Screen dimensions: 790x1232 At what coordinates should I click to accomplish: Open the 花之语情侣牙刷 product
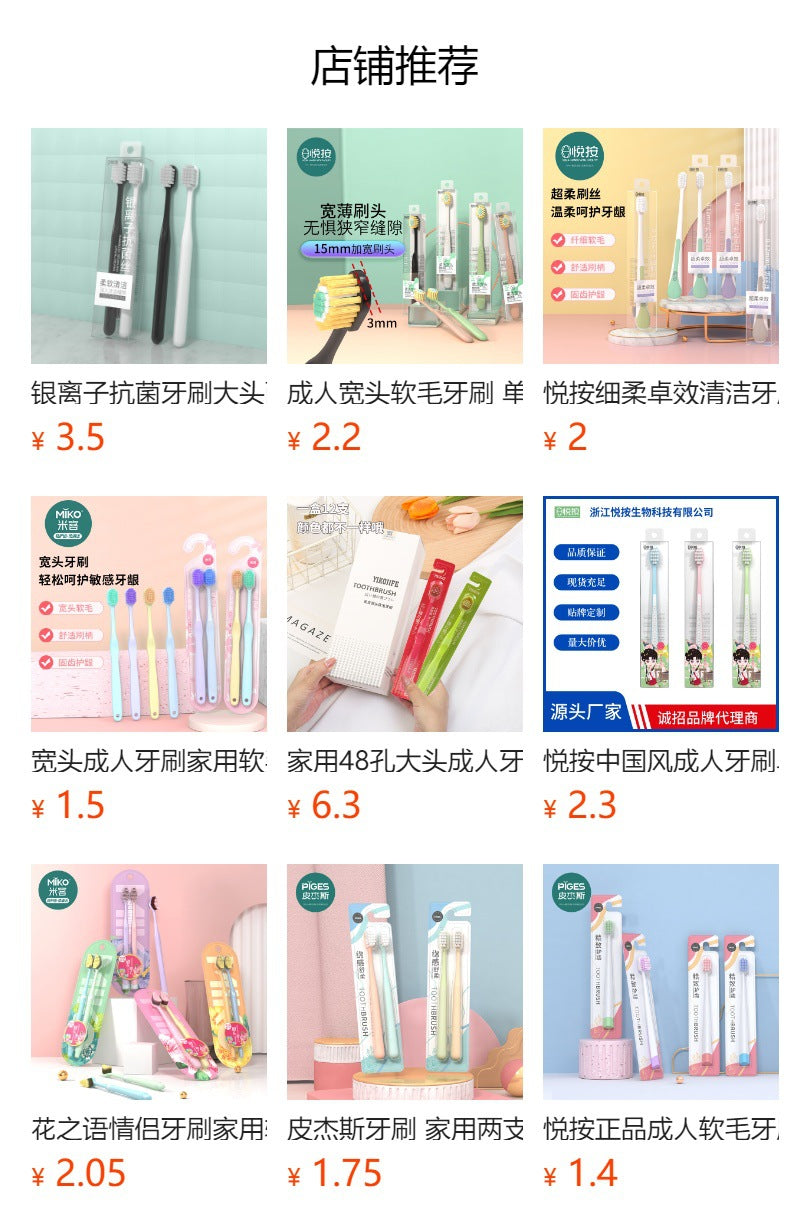[149, 982]
